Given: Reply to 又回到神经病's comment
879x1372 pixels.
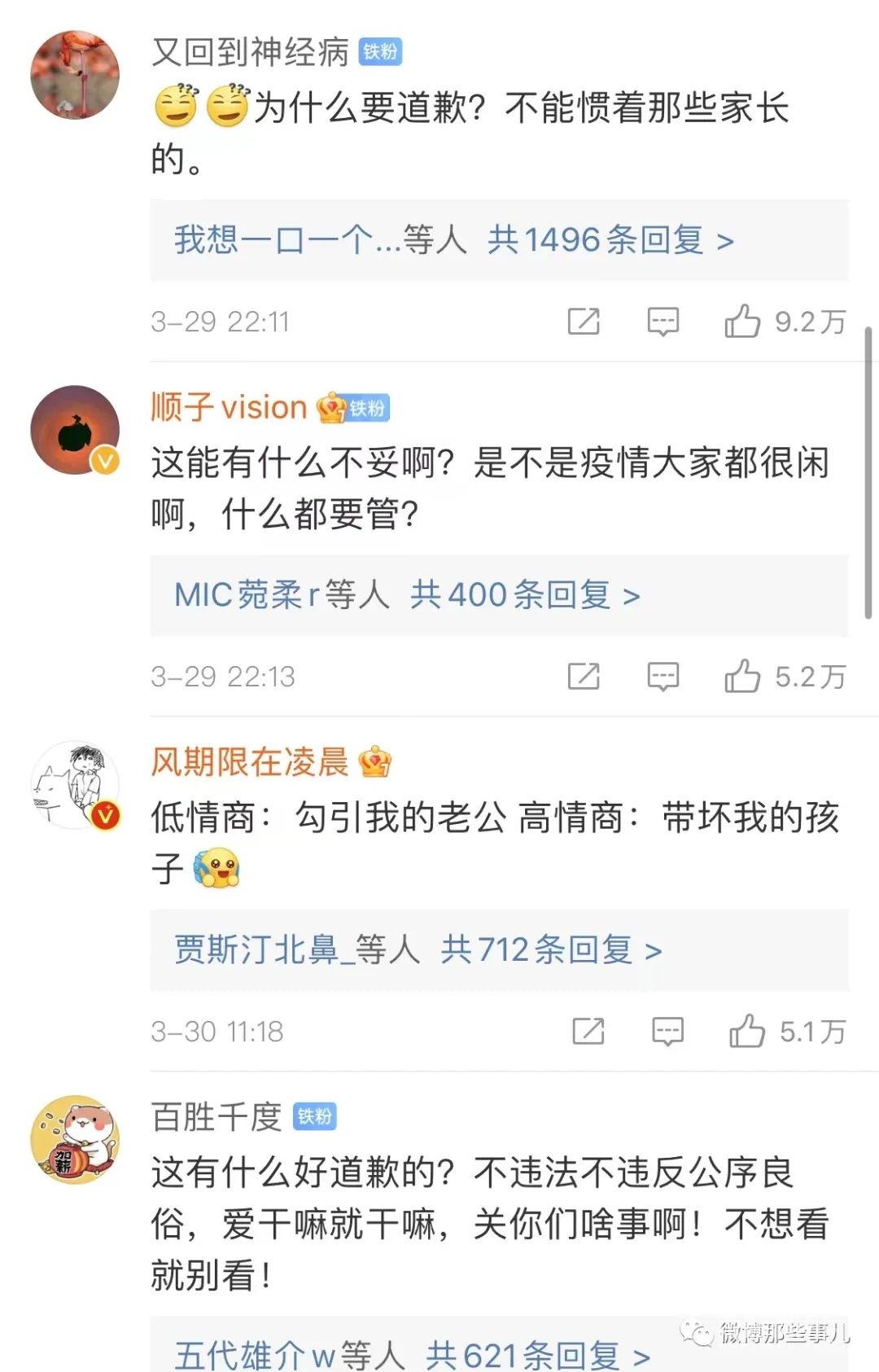Looking at the screenshot, I should click(663, 322).
